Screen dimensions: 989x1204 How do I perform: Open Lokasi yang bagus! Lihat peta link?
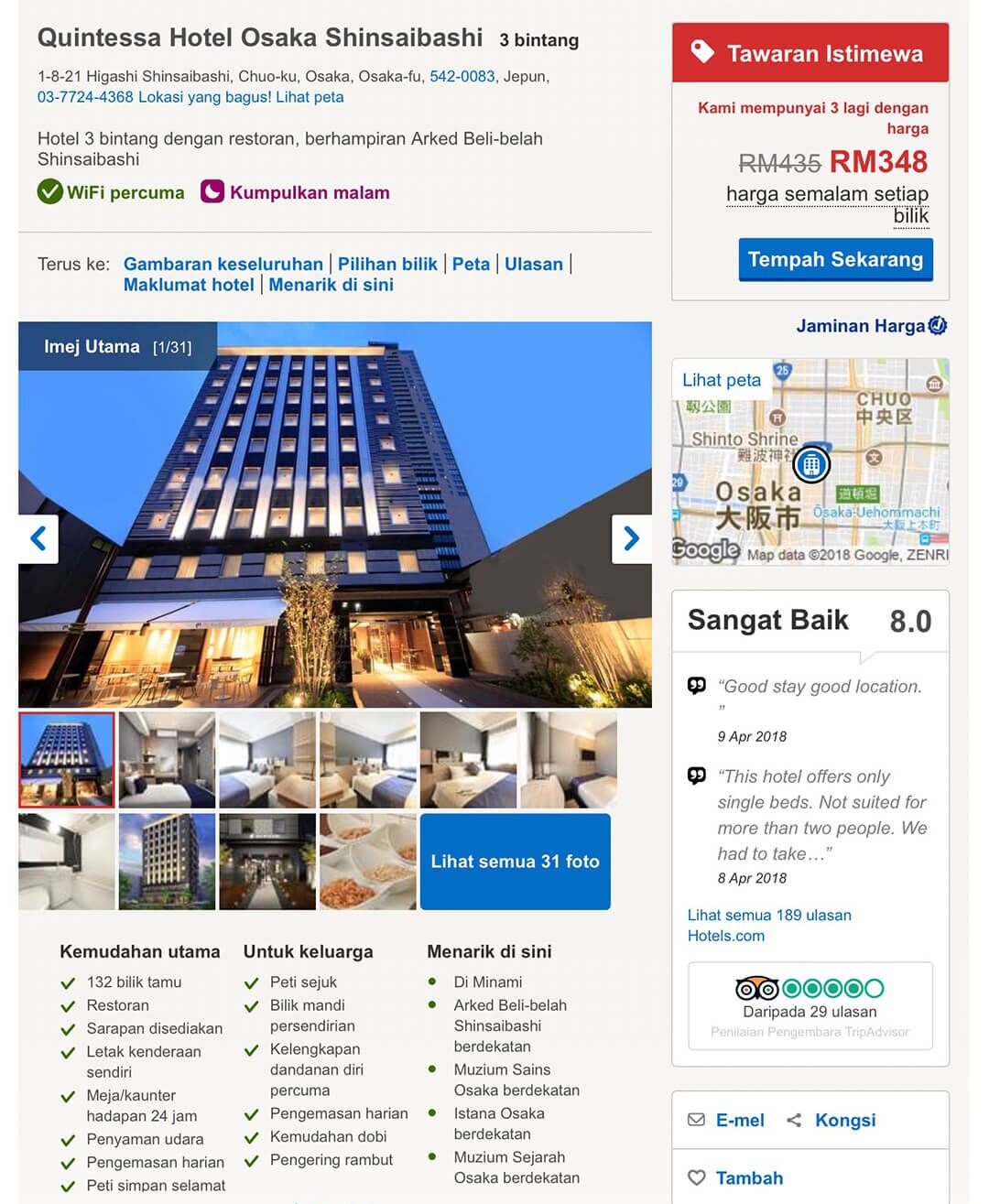point(240,97)
